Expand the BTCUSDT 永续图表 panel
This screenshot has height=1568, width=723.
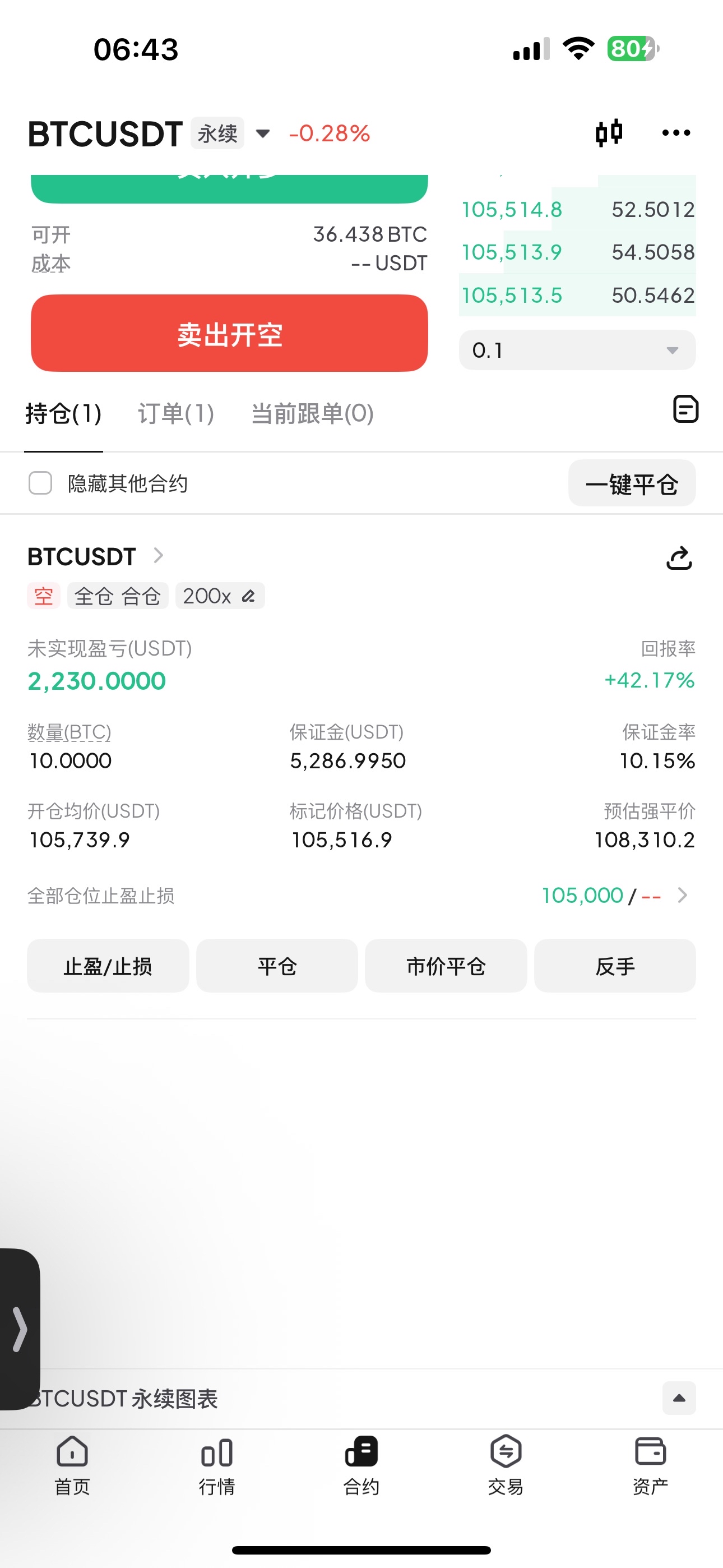click(679, 1398)
